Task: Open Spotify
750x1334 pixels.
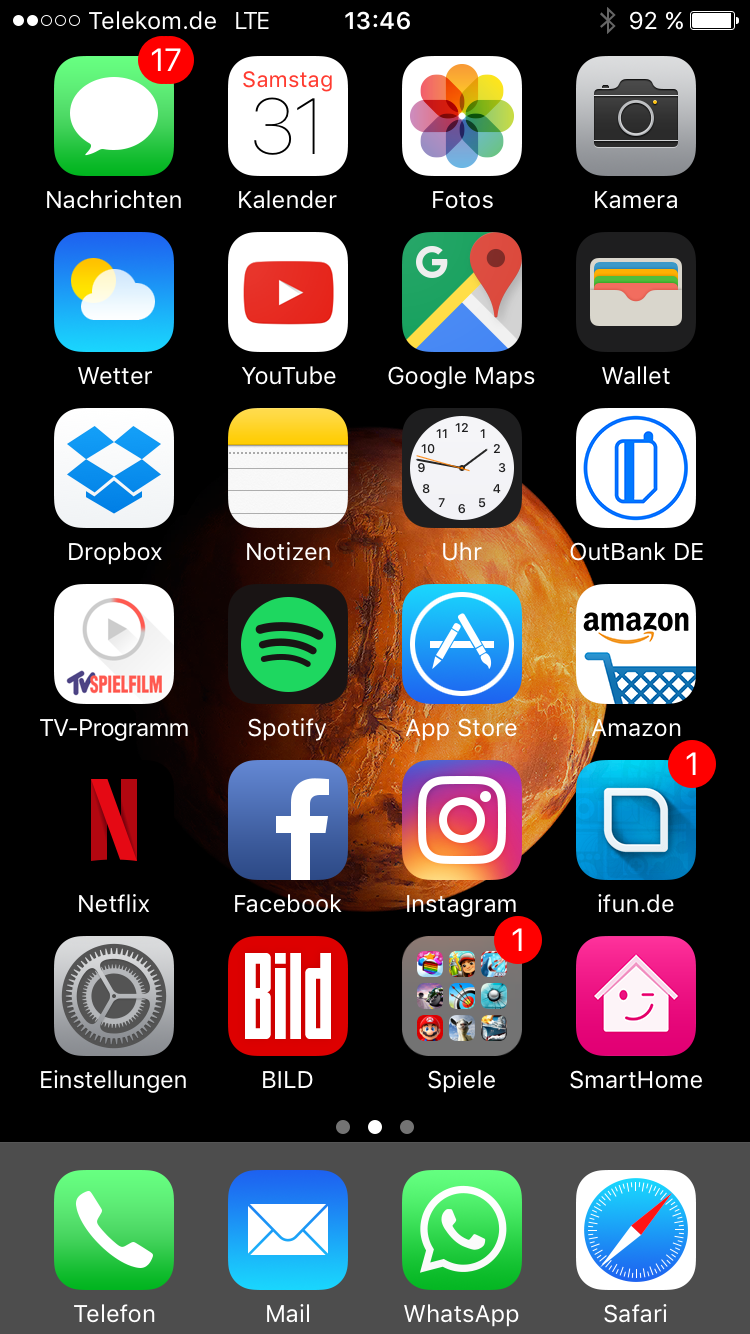Action: (288, 644)
